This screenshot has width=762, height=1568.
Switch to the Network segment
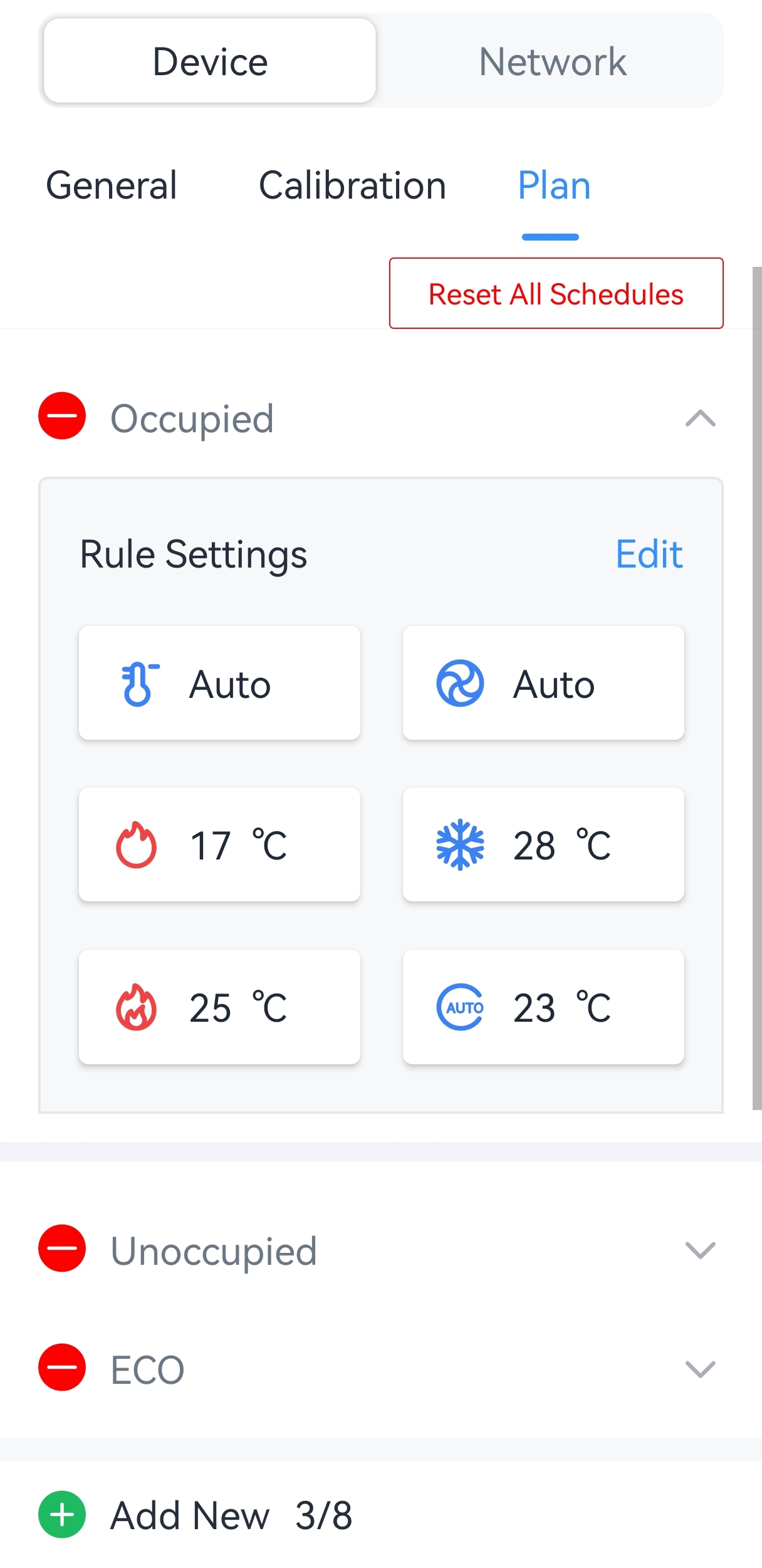(552, 61)
